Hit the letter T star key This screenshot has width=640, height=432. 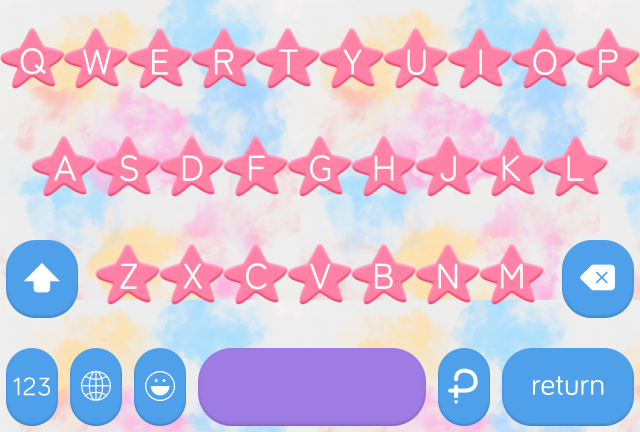(x=288, y=62)
